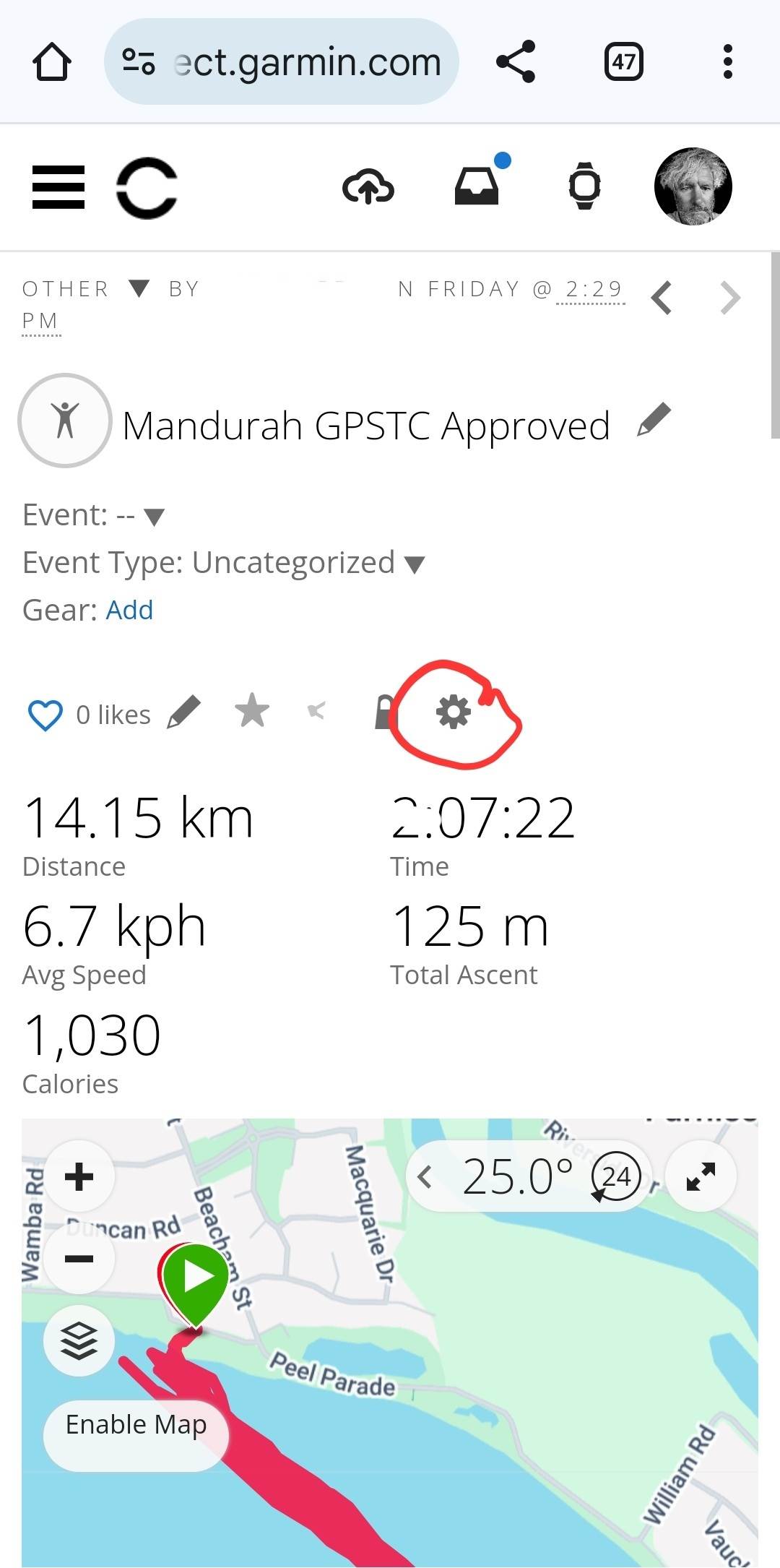Go to the previous activity
The height and width of the screenshot is (1568, 780).
point(662,298)
